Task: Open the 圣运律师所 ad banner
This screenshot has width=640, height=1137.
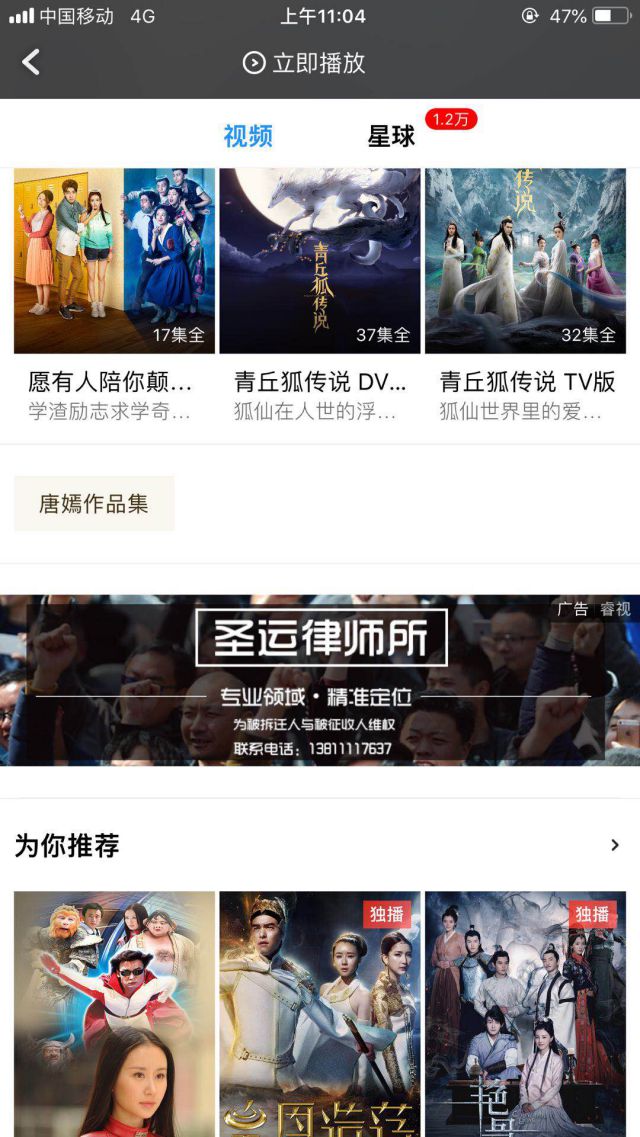Action: click(320, 680)
